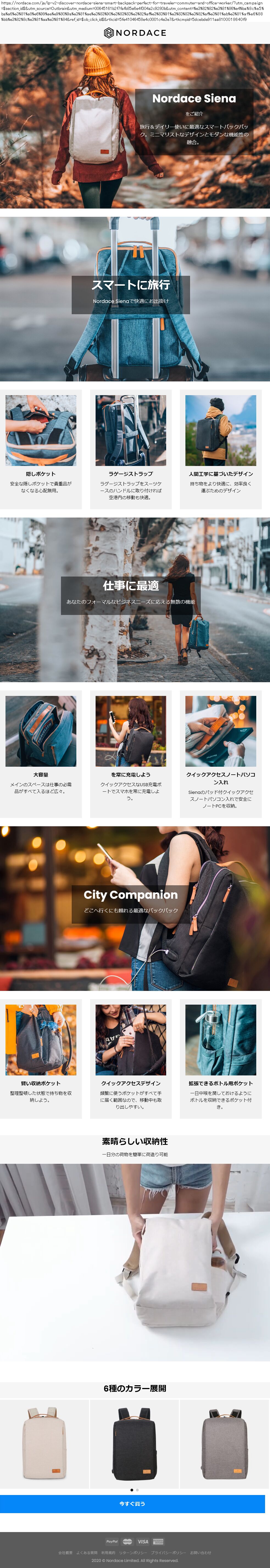Screen dimensions: 270x1568
Task: Go to second page of color carousel dots
Action: point(137,1490)
